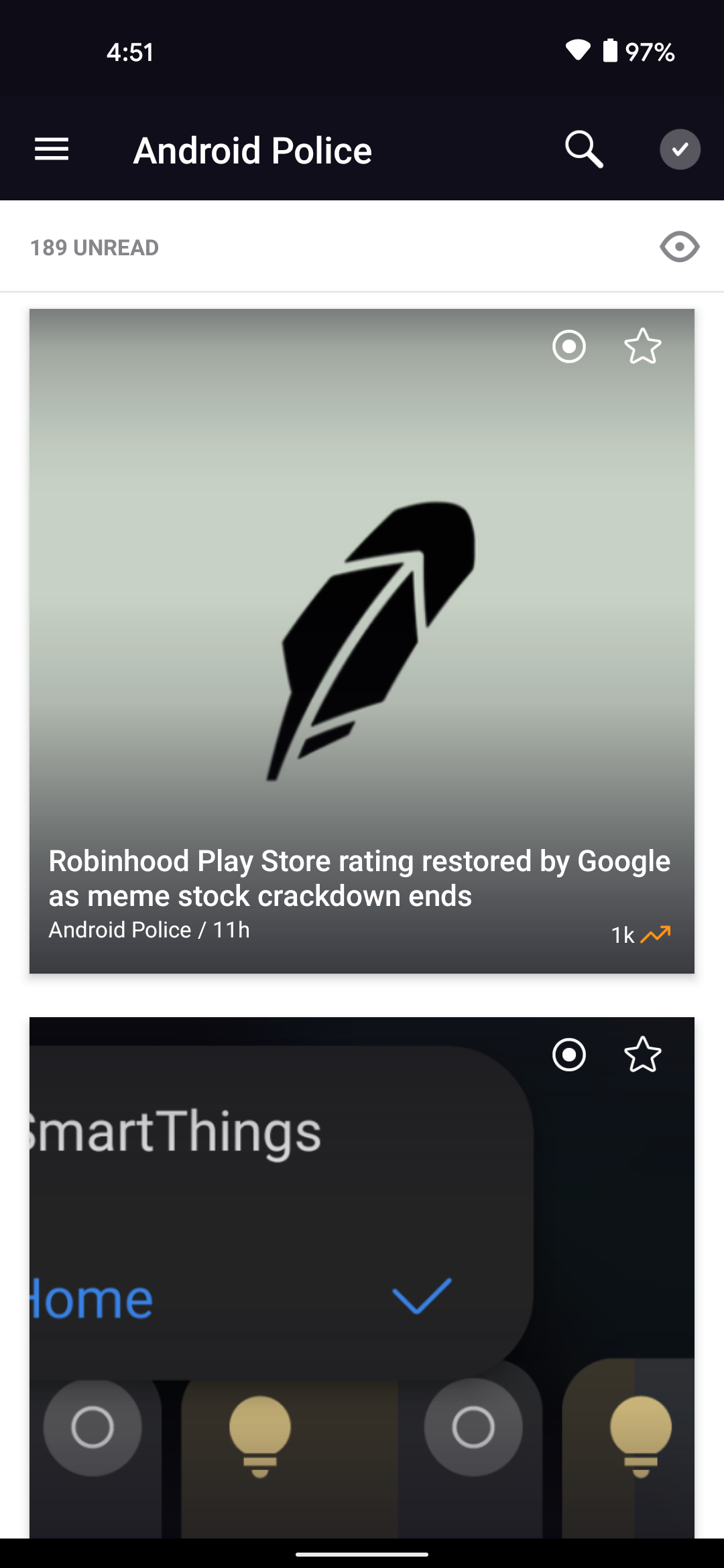
Task: Click the mark-all-as-read checkmark icon
Action: coord(680,149)
